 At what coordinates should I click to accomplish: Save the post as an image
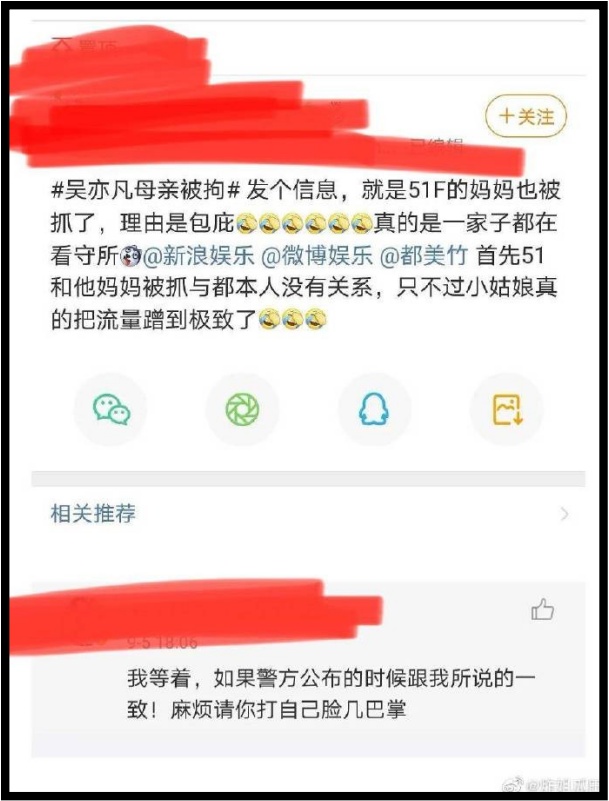[507, 409]
